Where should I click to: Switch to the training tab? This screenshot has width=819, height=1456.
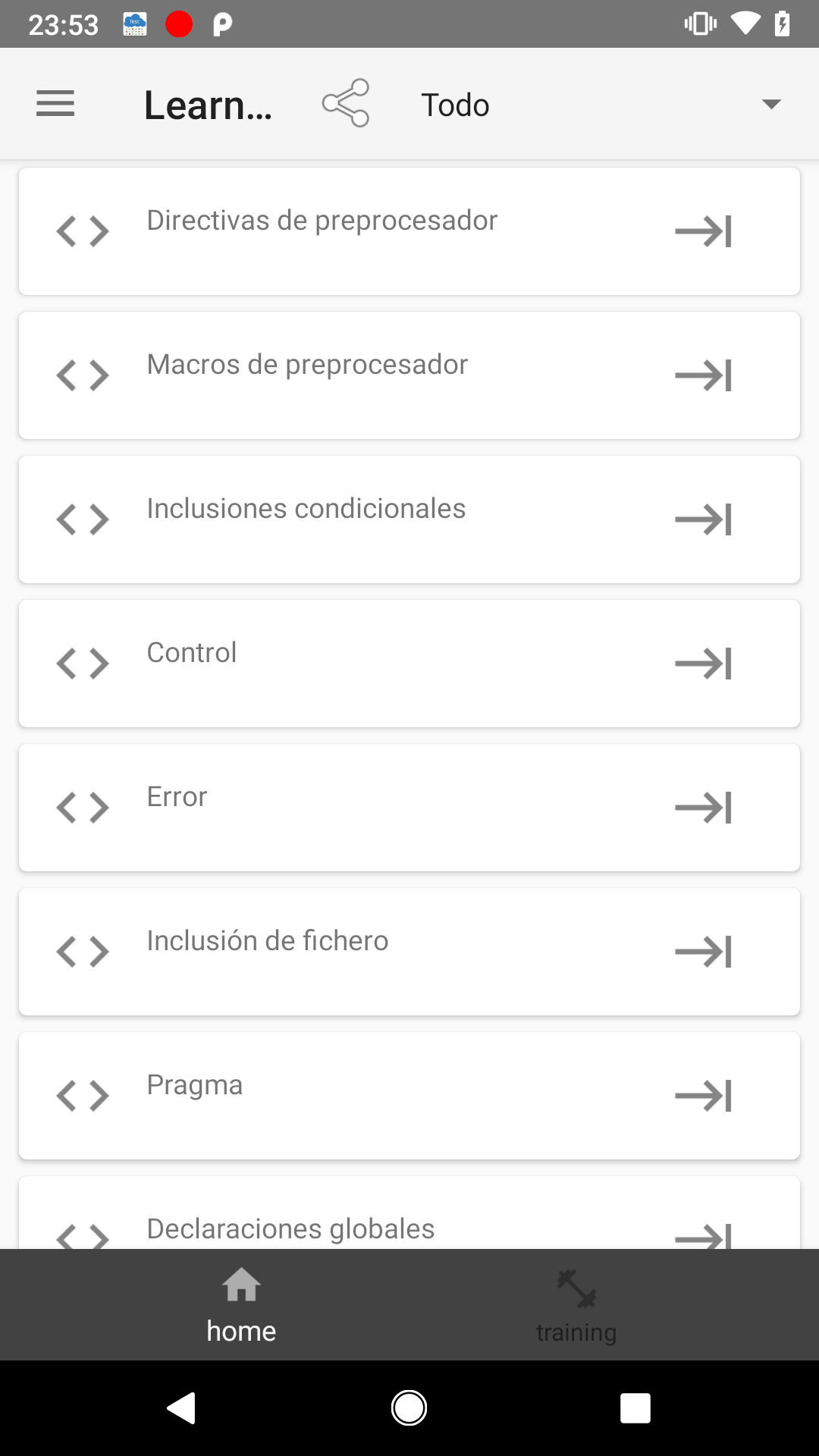[576, 1304]
